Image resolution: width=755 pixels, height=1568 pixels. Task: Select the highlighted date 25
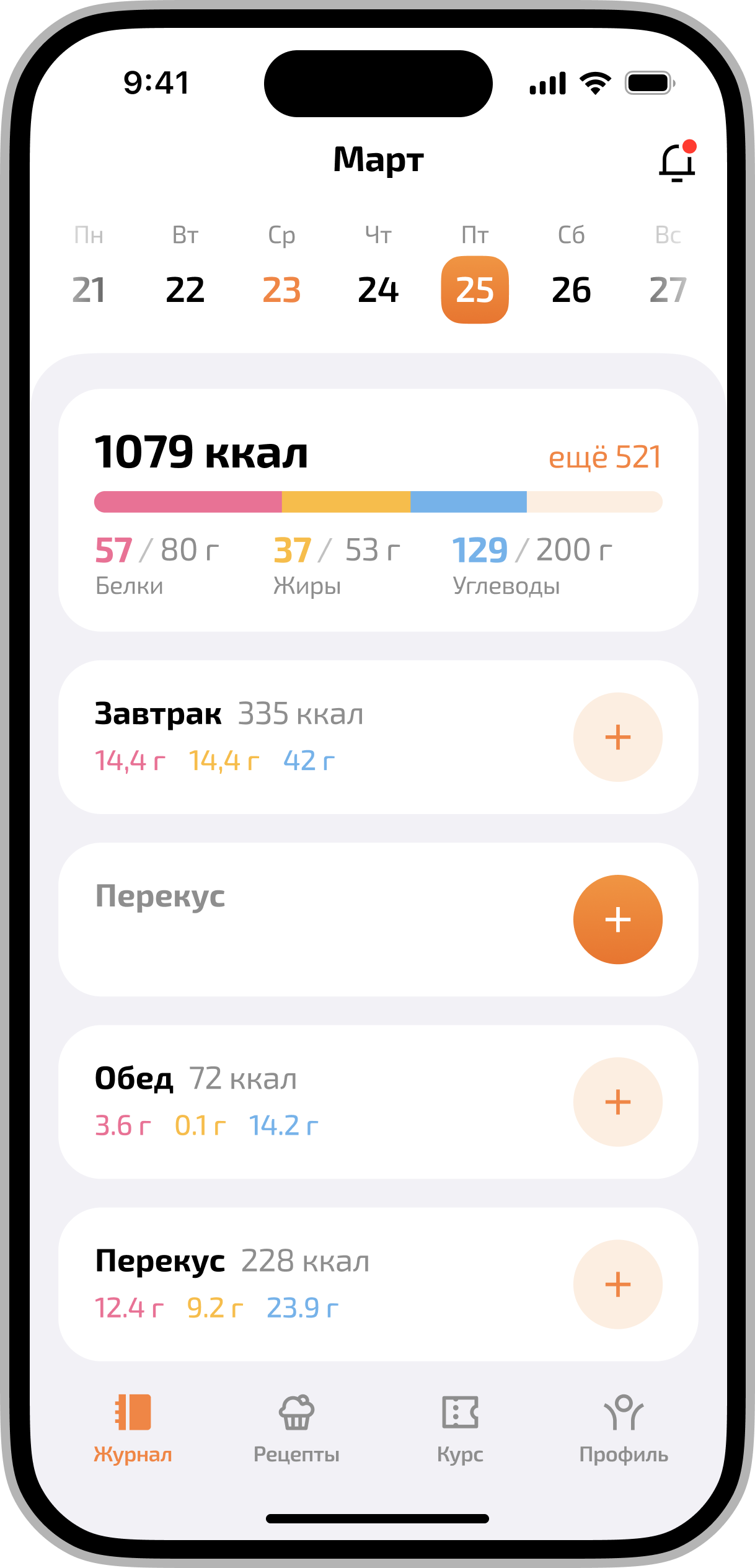point(475,289)
